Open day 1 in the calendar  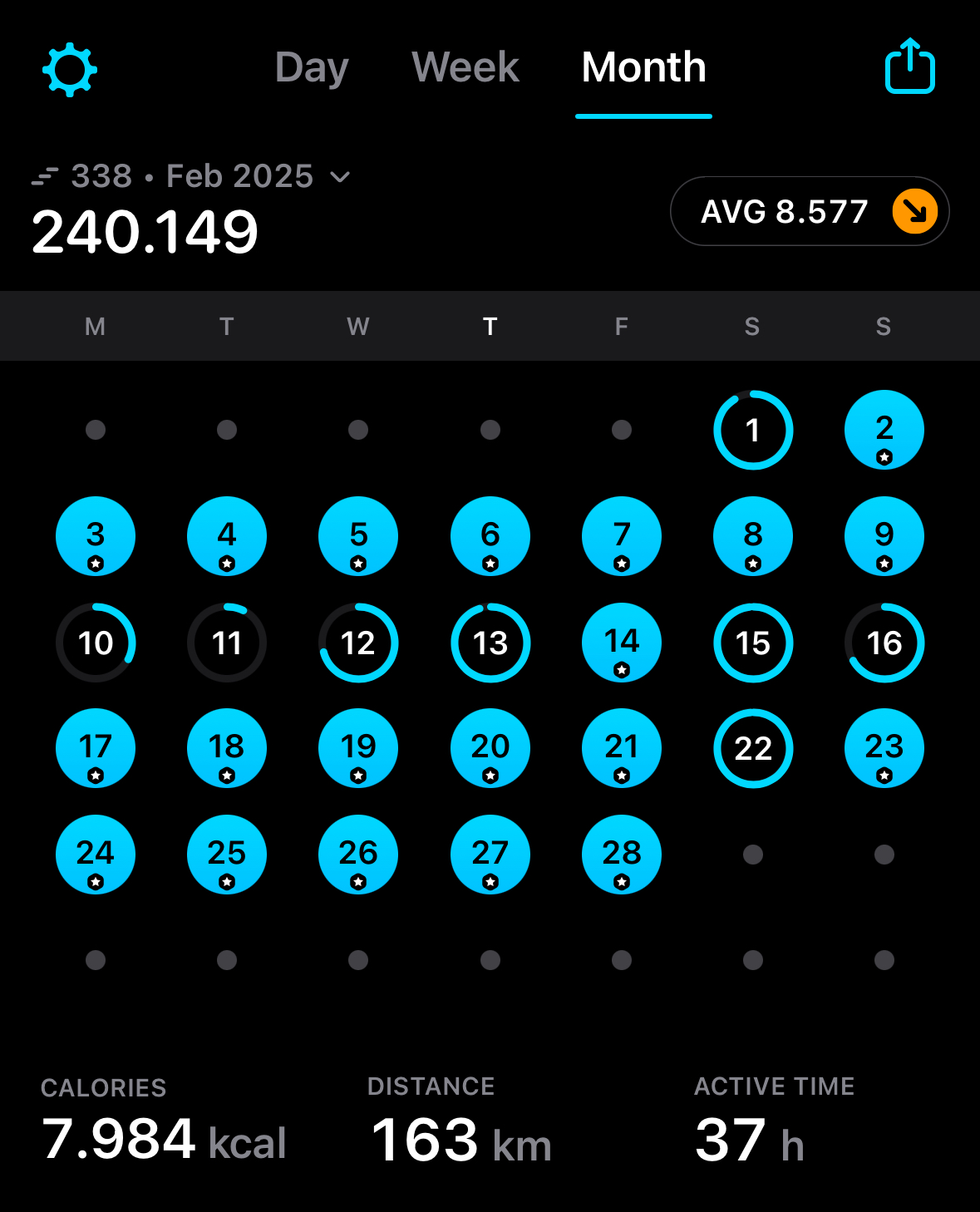point(753,430)
